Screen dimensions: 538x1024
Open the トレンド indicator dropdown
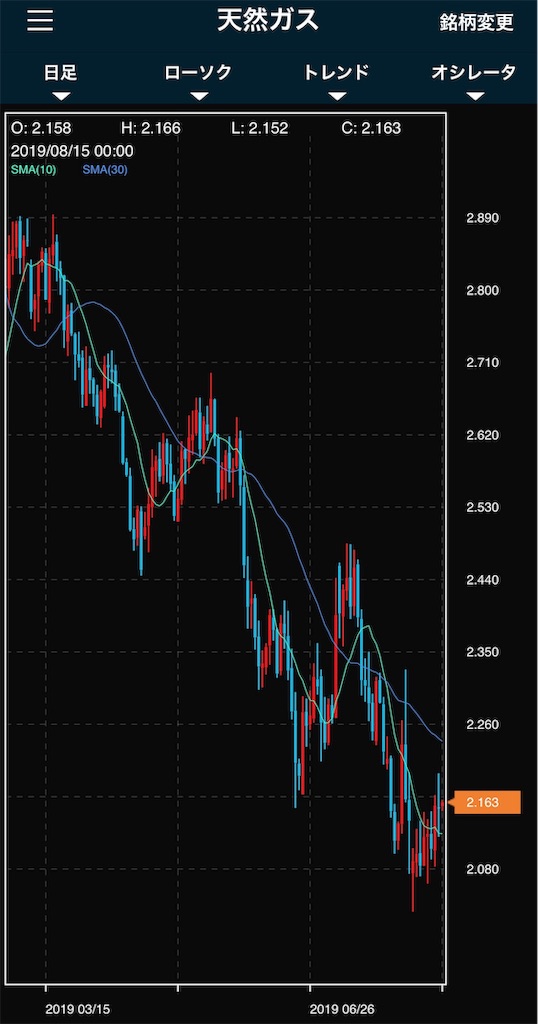[x=336, y=80]
